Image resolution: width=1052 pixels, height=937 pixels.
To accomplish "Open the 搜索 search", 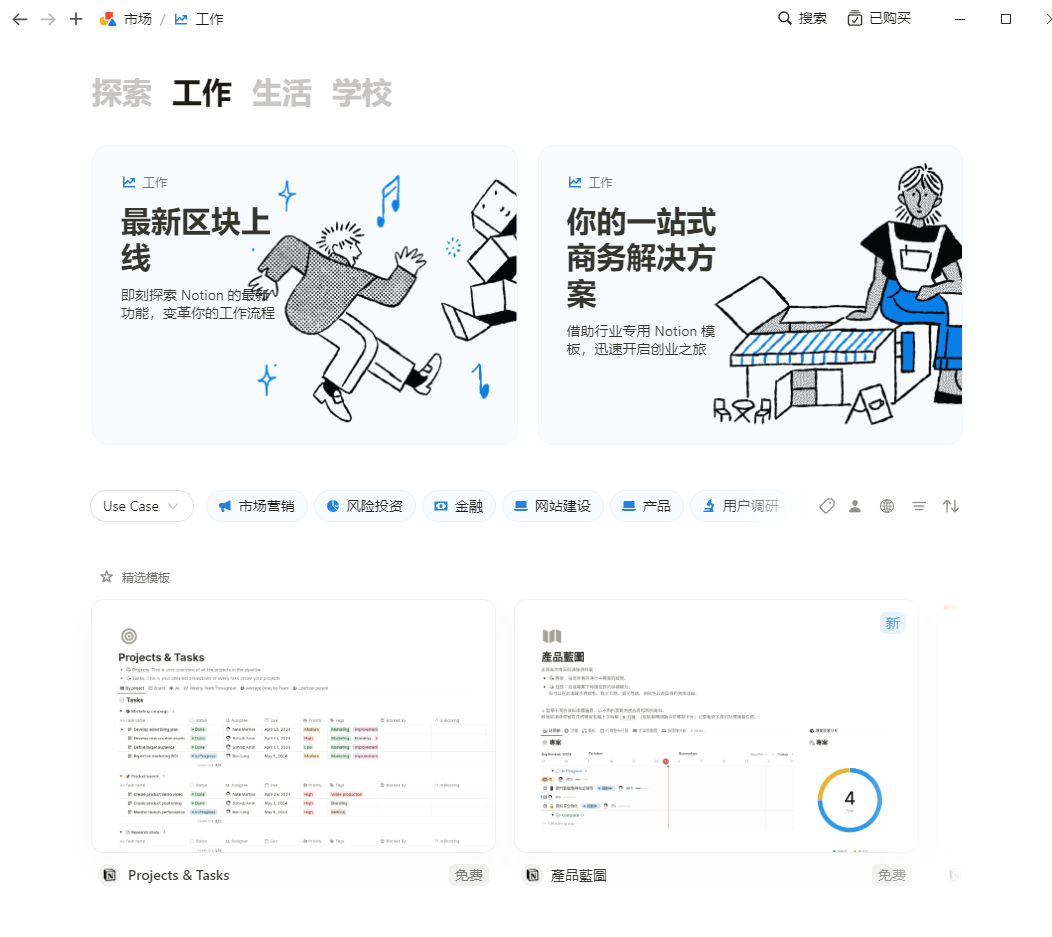I will click(802, 18).
